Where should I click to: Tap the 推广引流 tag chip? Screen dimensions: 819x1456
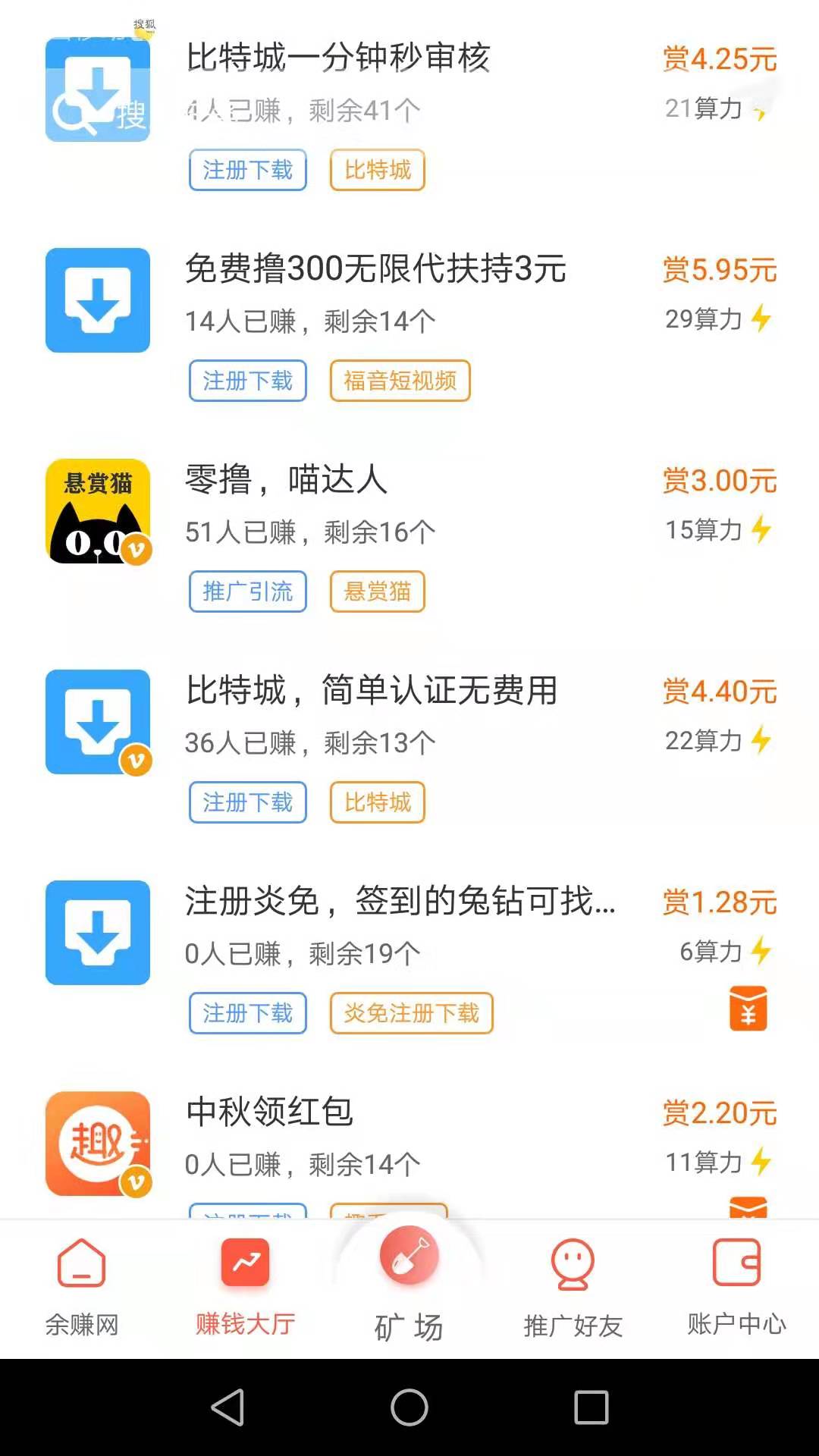(247, 591)
